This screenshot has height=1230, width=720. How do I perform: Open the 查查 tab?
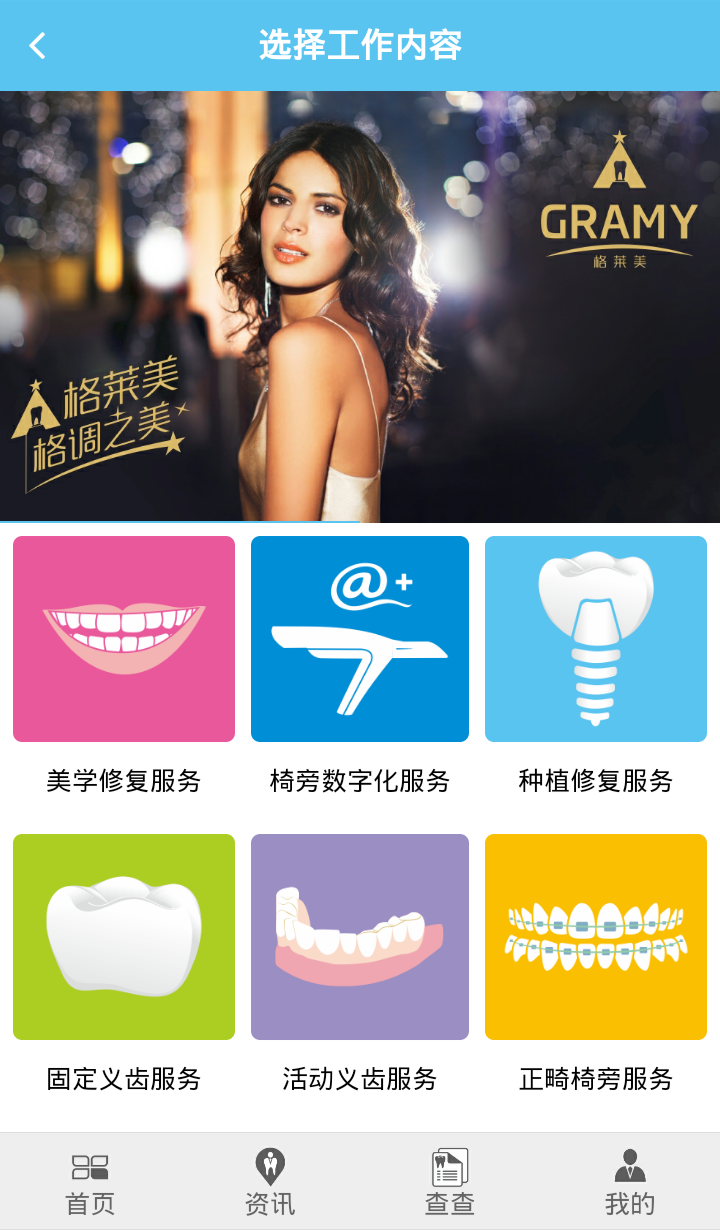[x=450, y=1182]
